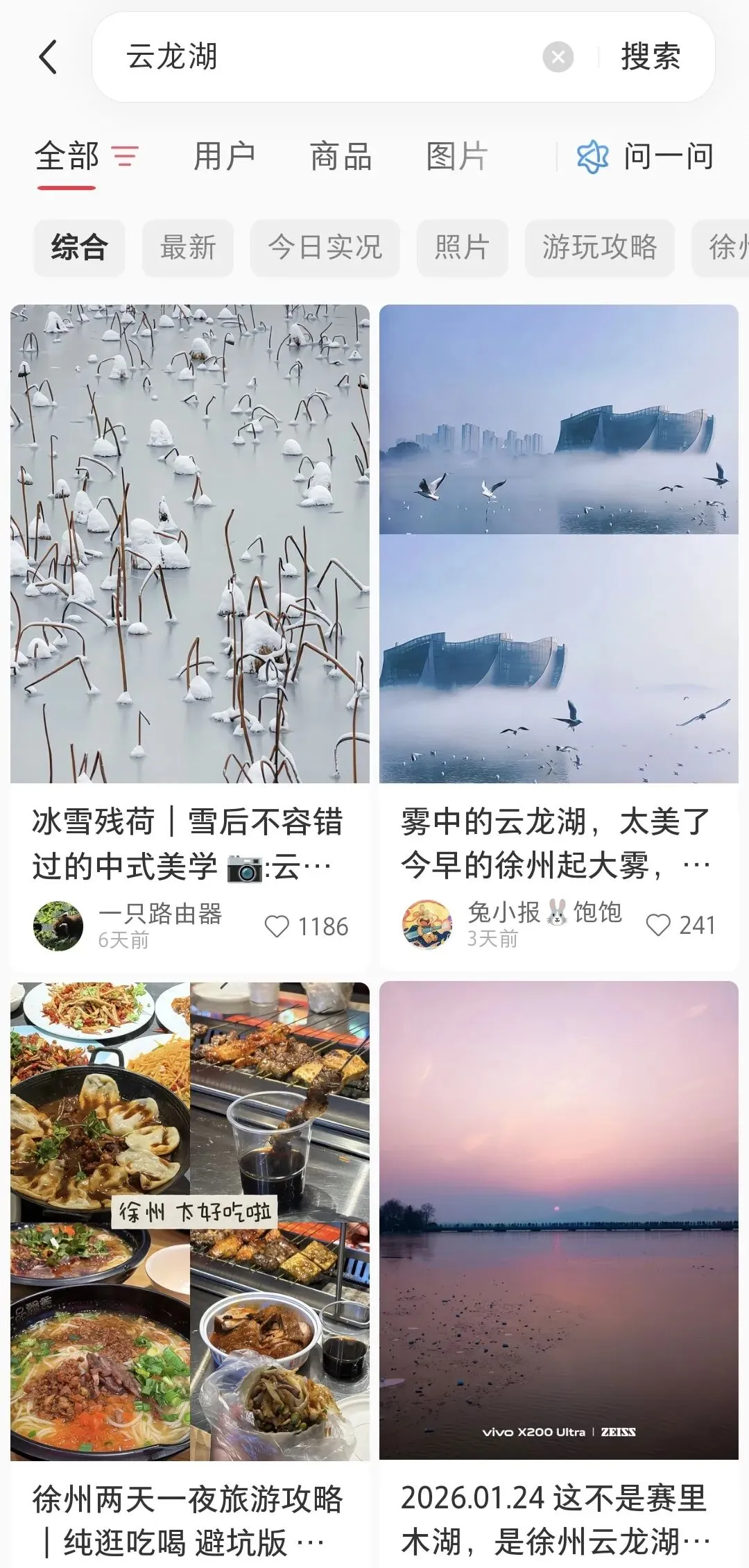Image resolution: width=749 pixels, height=1568 pixels.
Task: Open the 雾中的云龙湖 post
Action: (558, 544)
